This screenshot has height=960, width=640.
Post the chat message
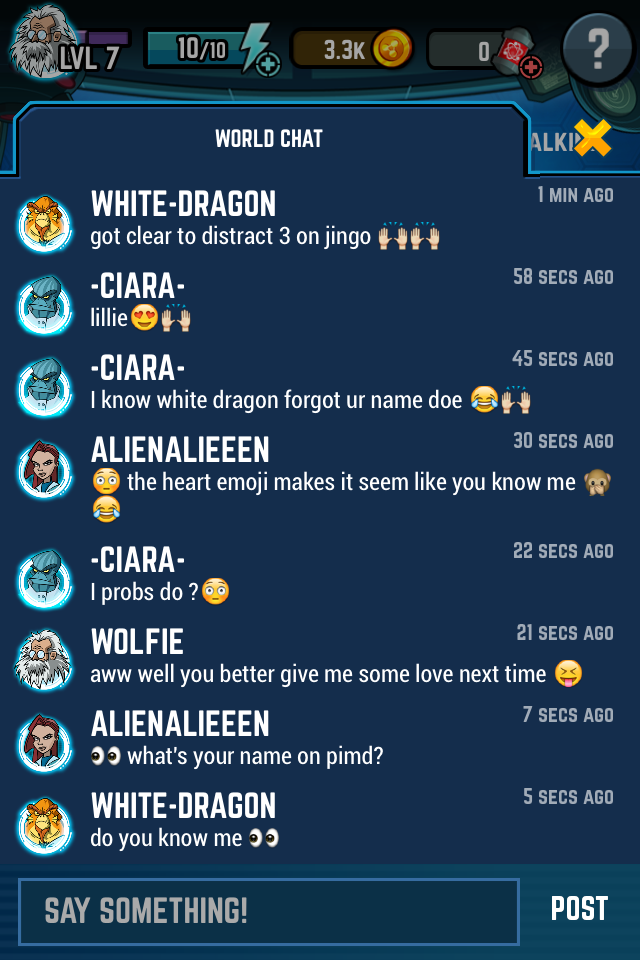click(579, 909)
